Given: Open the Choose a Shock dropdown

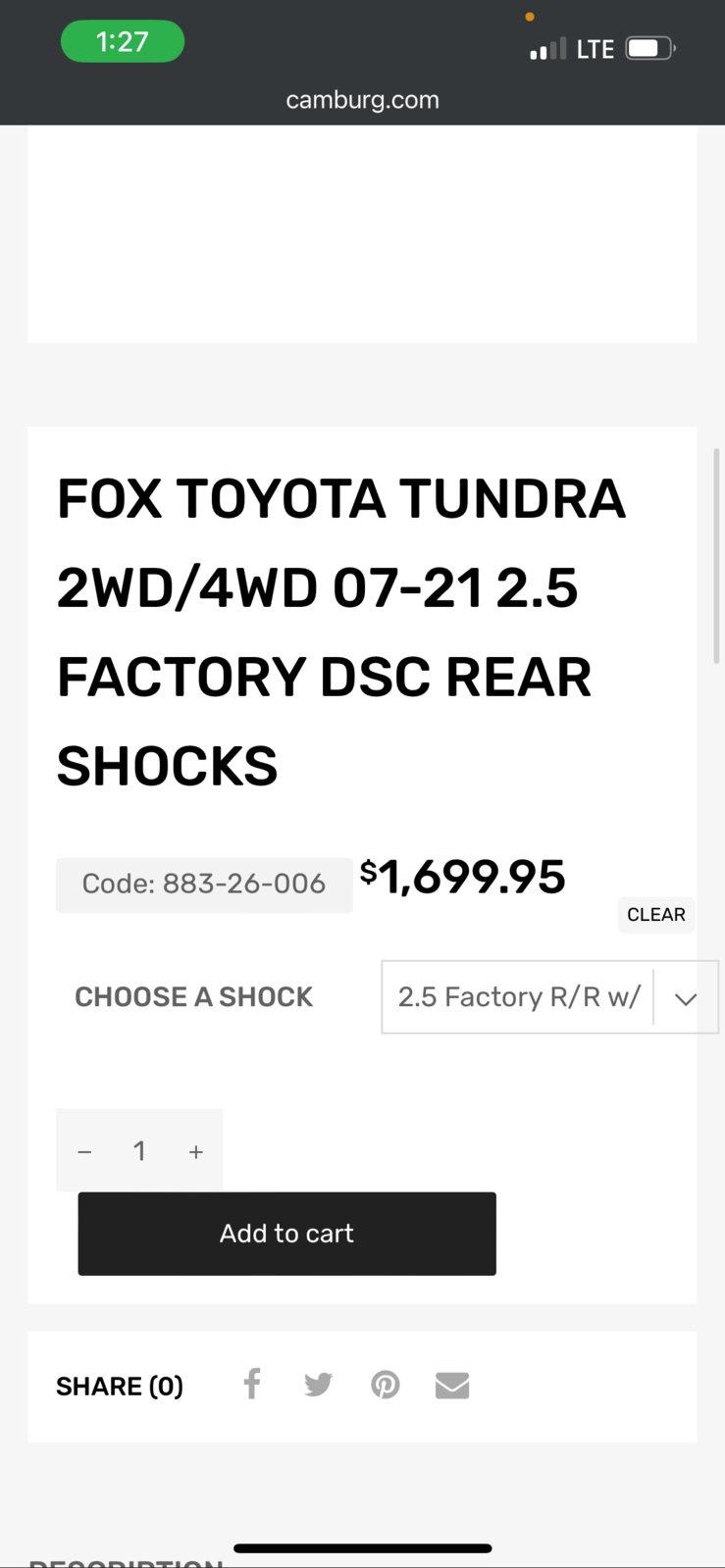Looking at the screenshot, I should 548,997.
